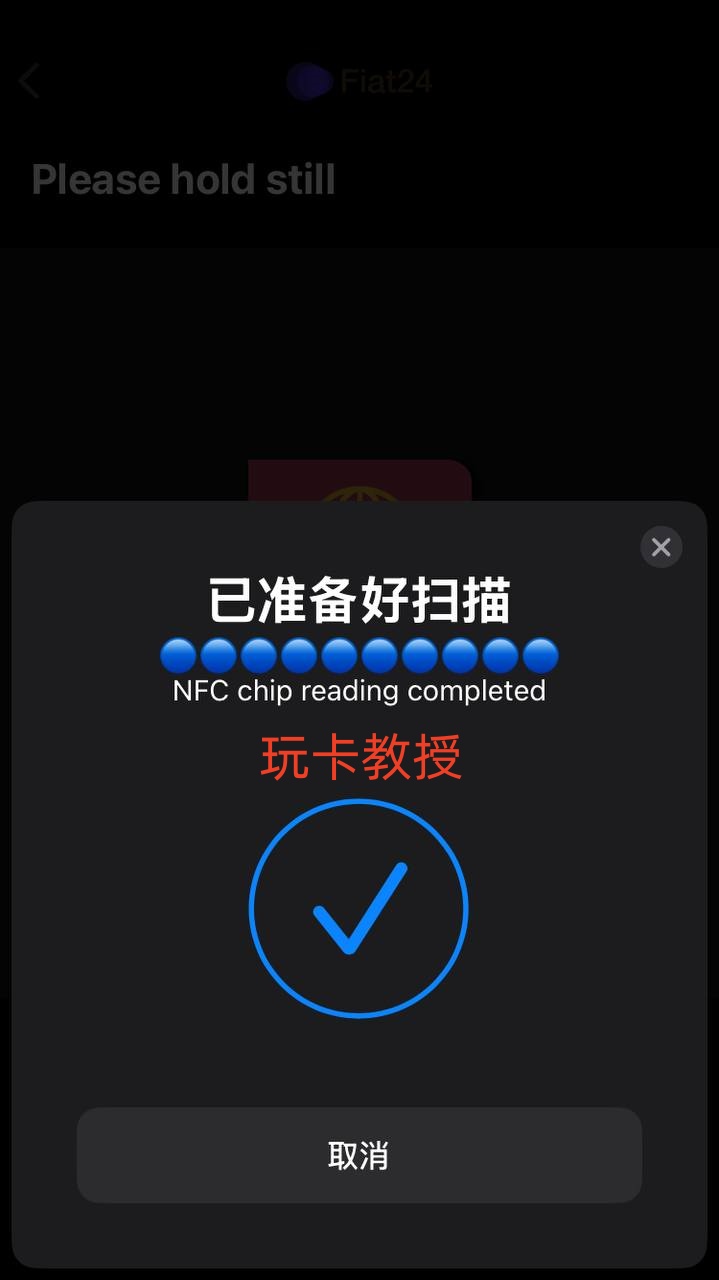Close the NFC scan sheet
The height and width of the screenshot is (1280, 719).
pyautogui.click(x=661, y=547)
